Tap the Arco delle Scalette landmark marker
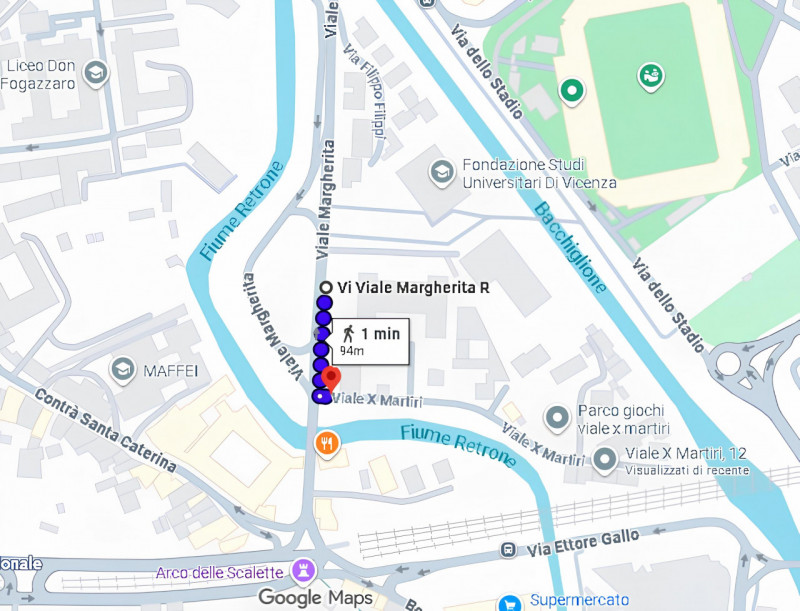Image resolution: width=800 pixels, height=611 pixels. click(x=305, y=571)
